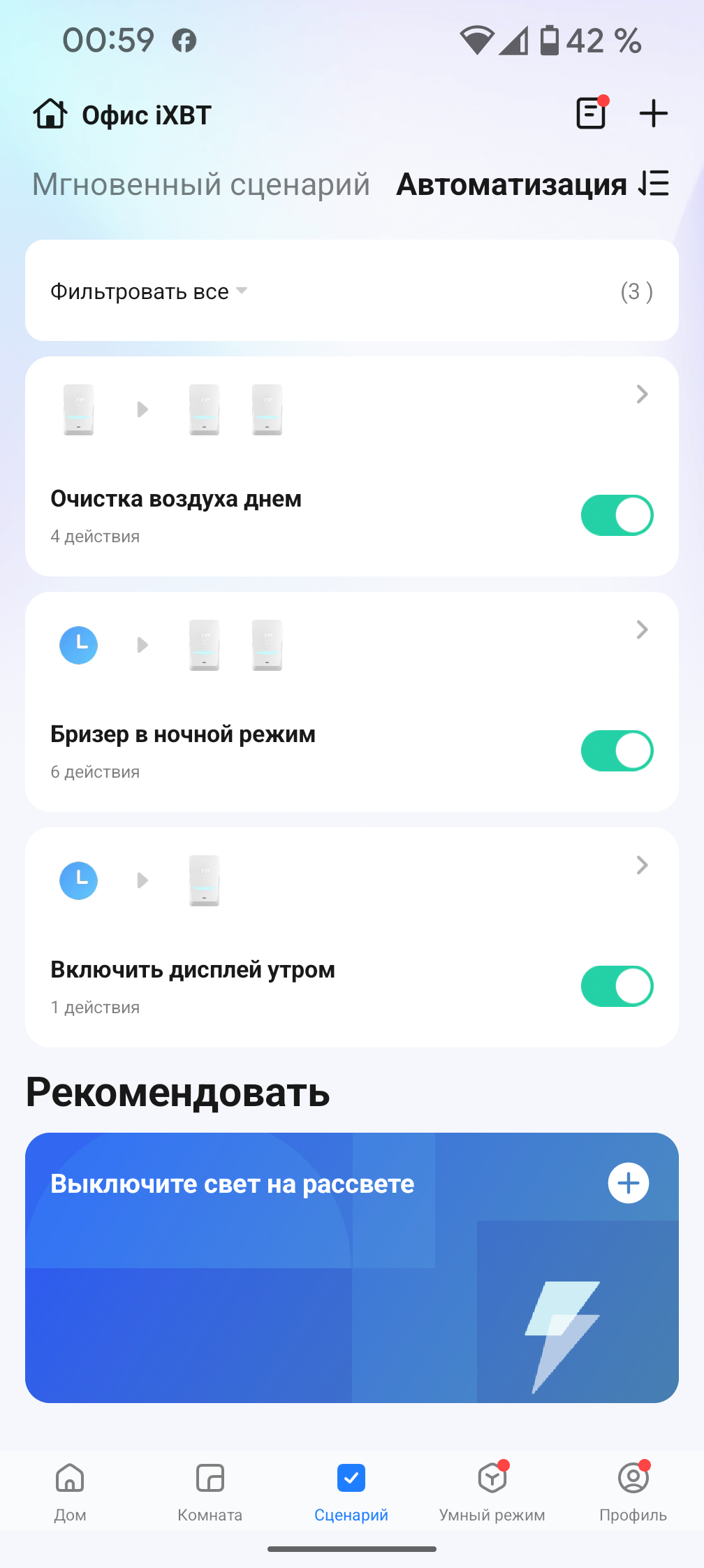Image resolution: width=704 pixels, height=1568 pixels.
Task: Select the Сценарий tab
Action: (x=351, y=1490)
